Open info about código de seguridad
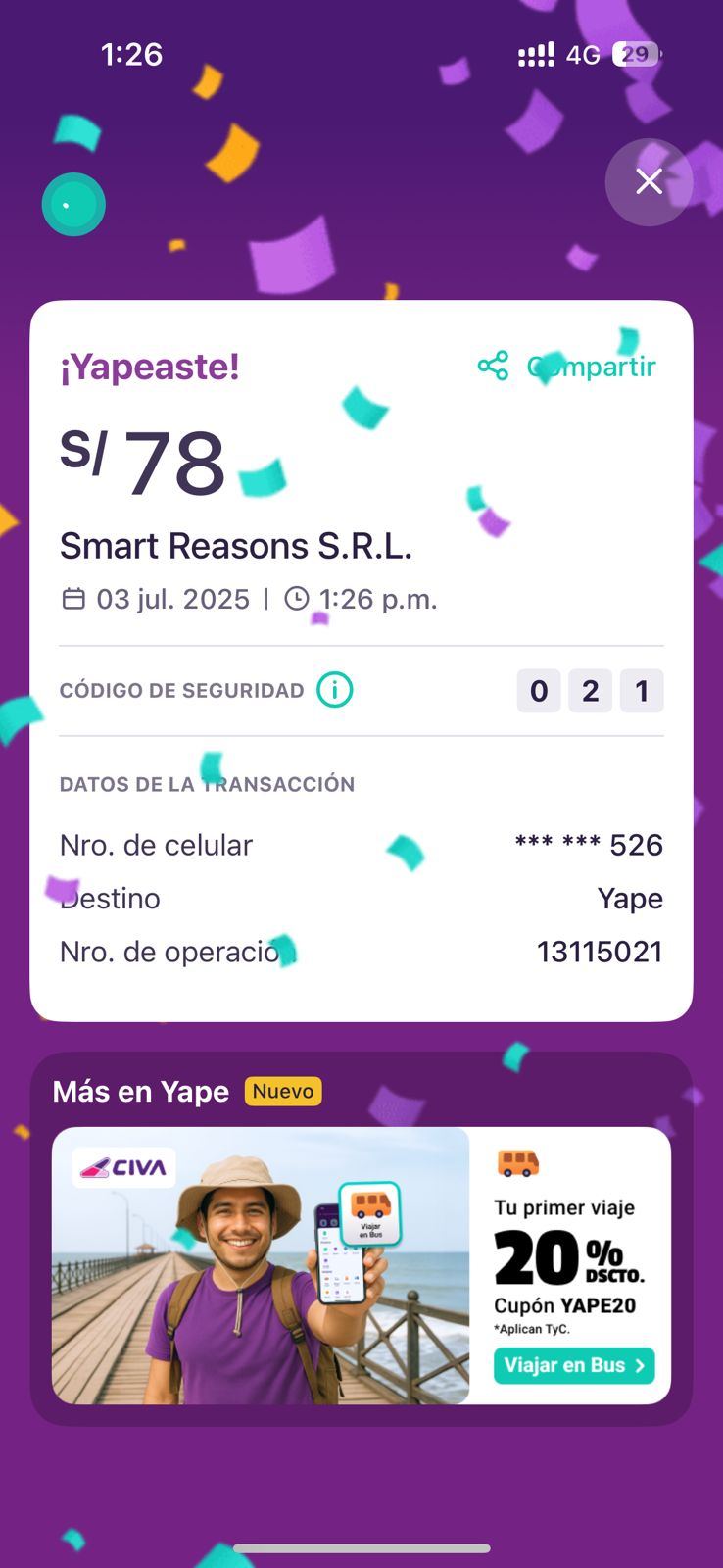Screen dimensions: 723x1568 click(x=334, y=690)
